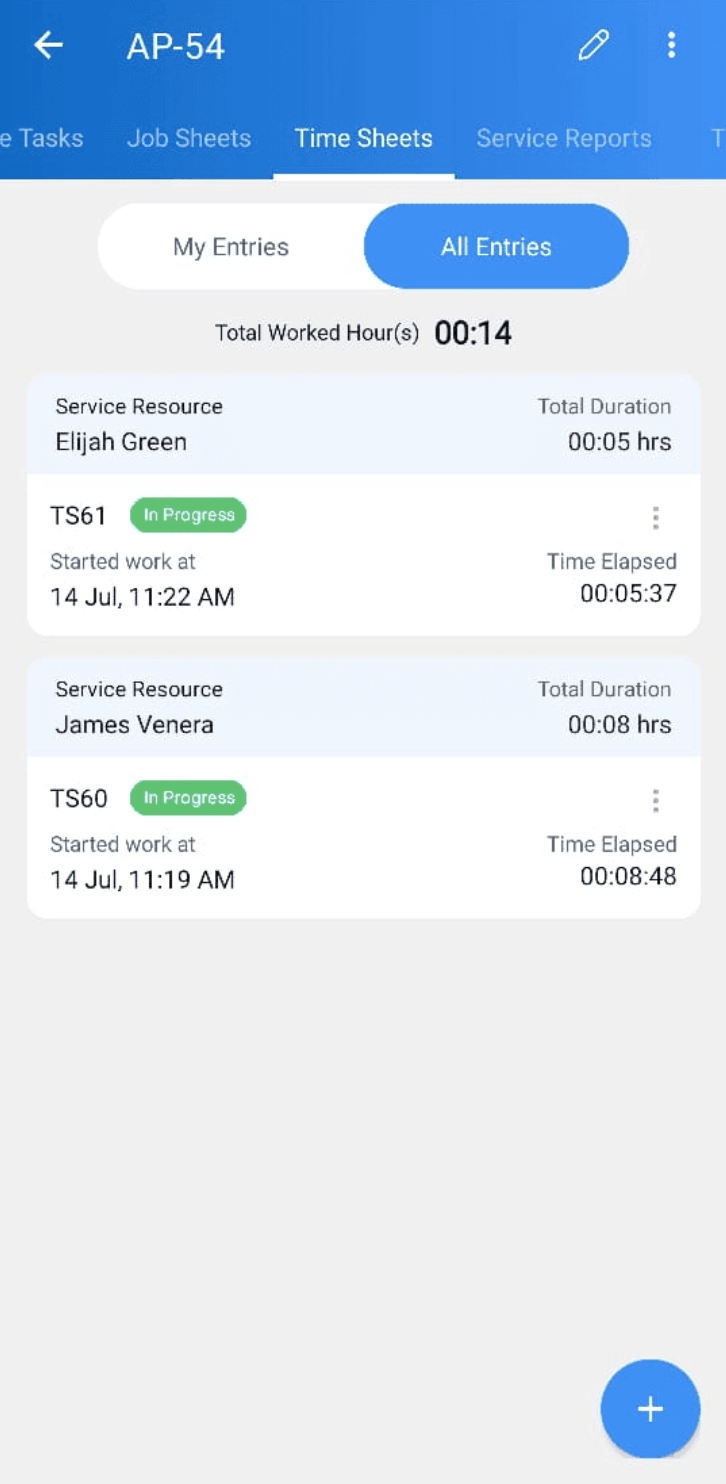Switch to the Job Sheets tab
The image size is (726, 1484).
point(189,138)
